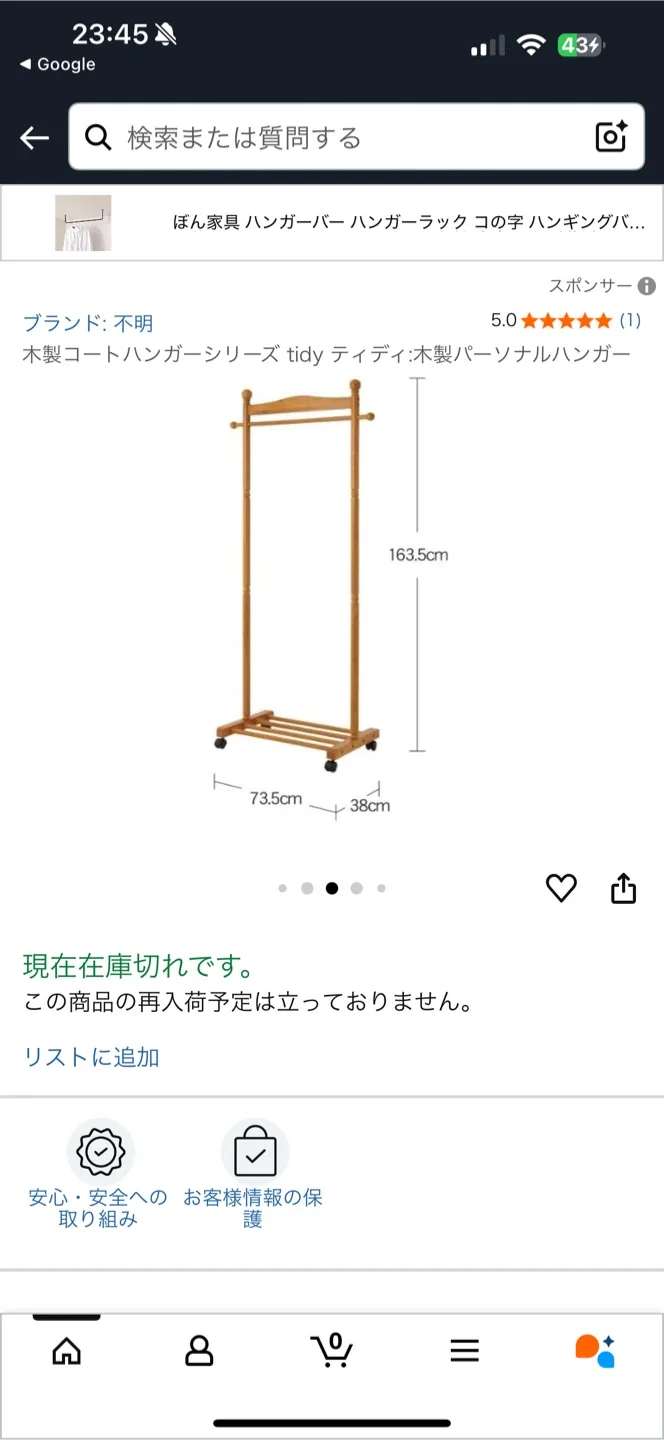Open the coat hanger product image
Viewport: 664px width, 1440px height.
click(x=300, y=590)
